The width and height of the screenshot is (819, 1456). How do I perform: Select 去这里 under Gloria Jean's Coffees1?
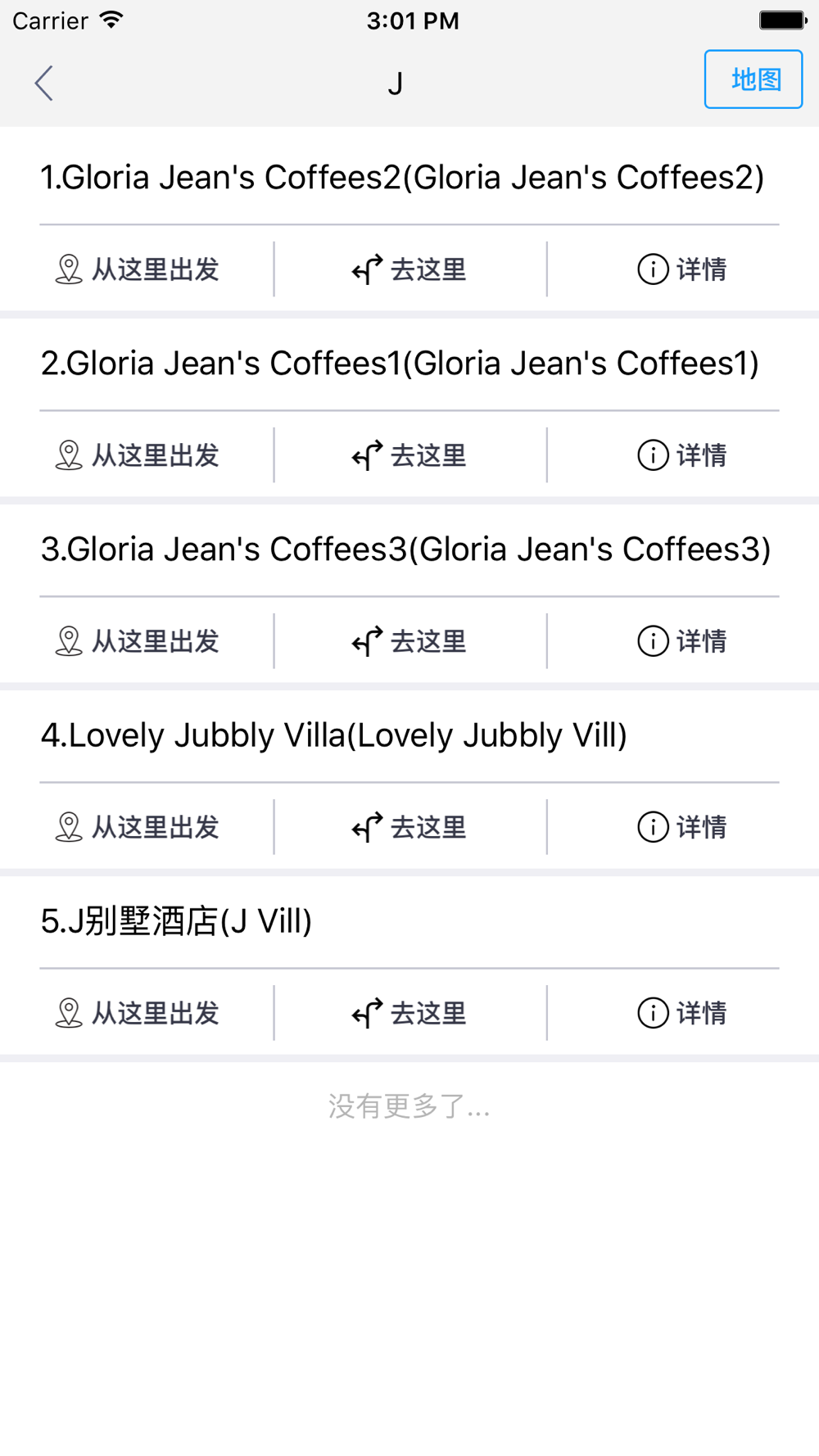pyautogui.click(x=409, y=455)
